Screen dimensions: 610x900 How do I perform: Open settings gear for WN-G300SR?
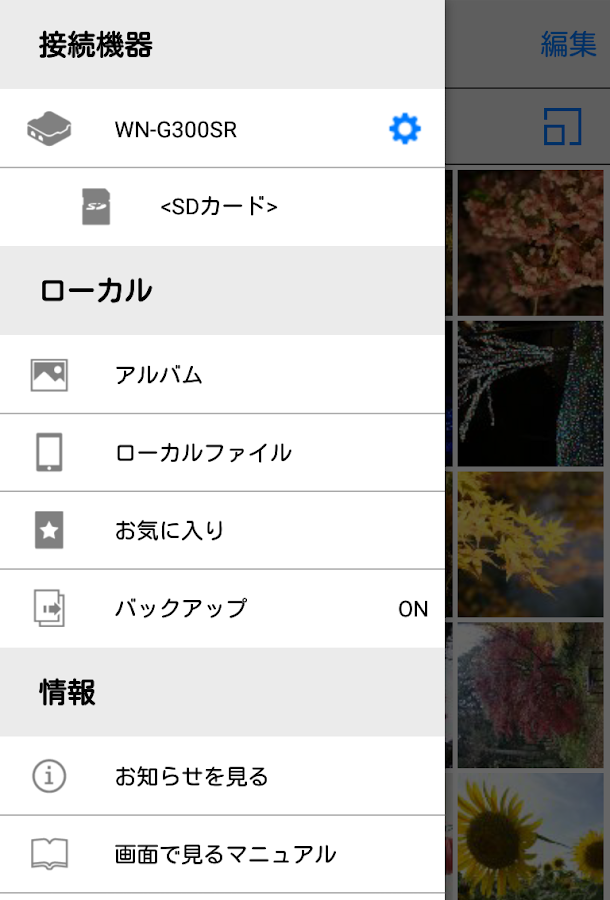tap(404, 128)
